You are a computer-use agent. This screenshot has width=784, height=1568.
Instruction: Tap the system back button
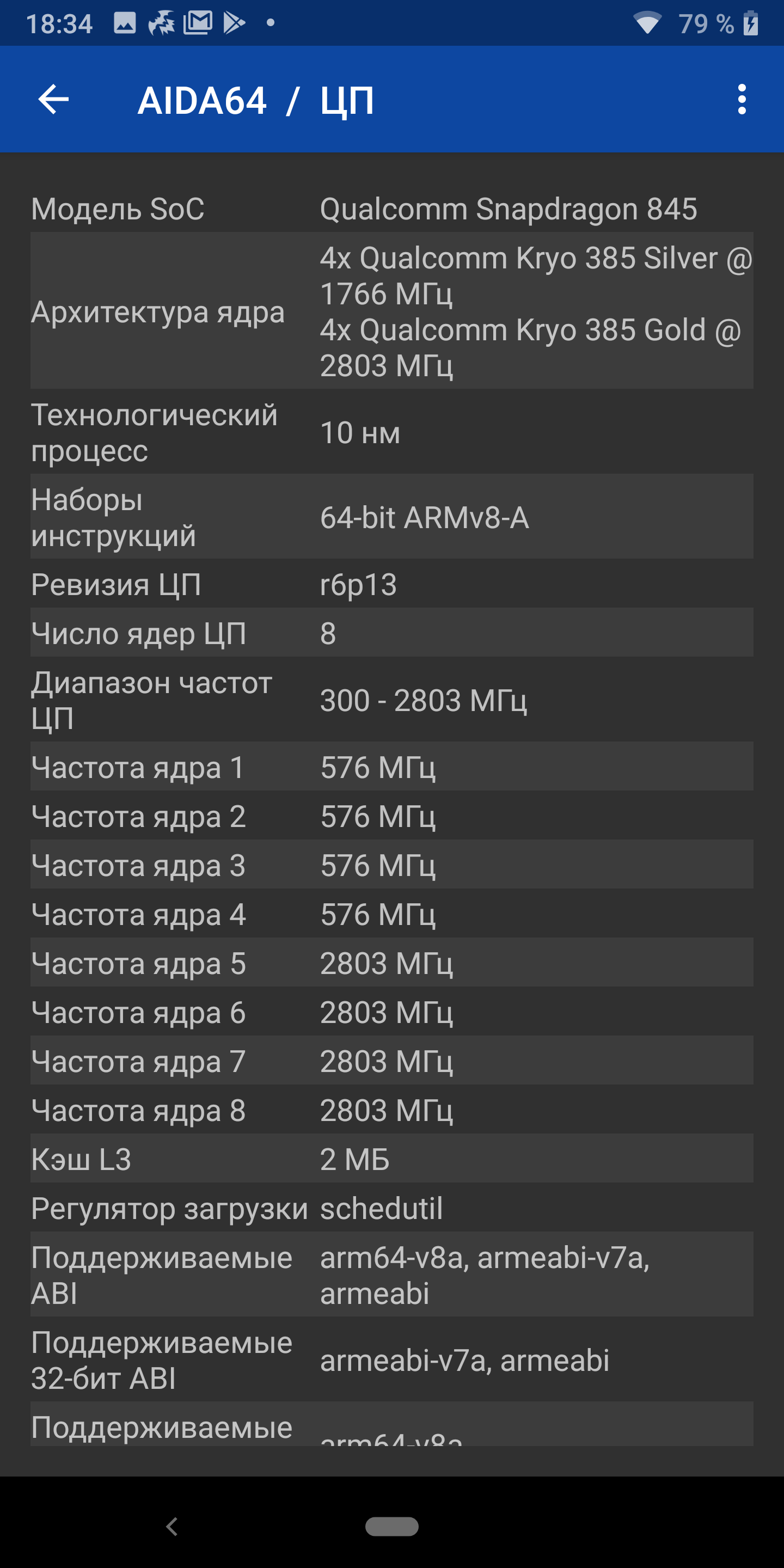click(172, 1526)
